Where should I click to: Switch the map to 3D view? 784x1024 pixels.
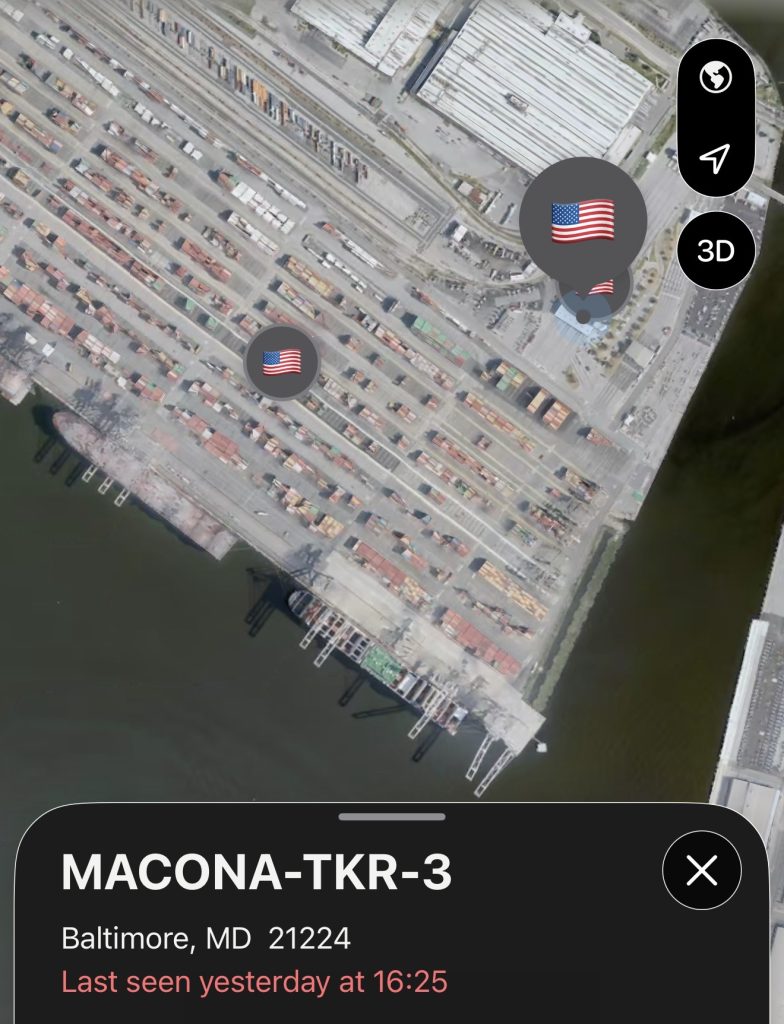click(714, 251)
